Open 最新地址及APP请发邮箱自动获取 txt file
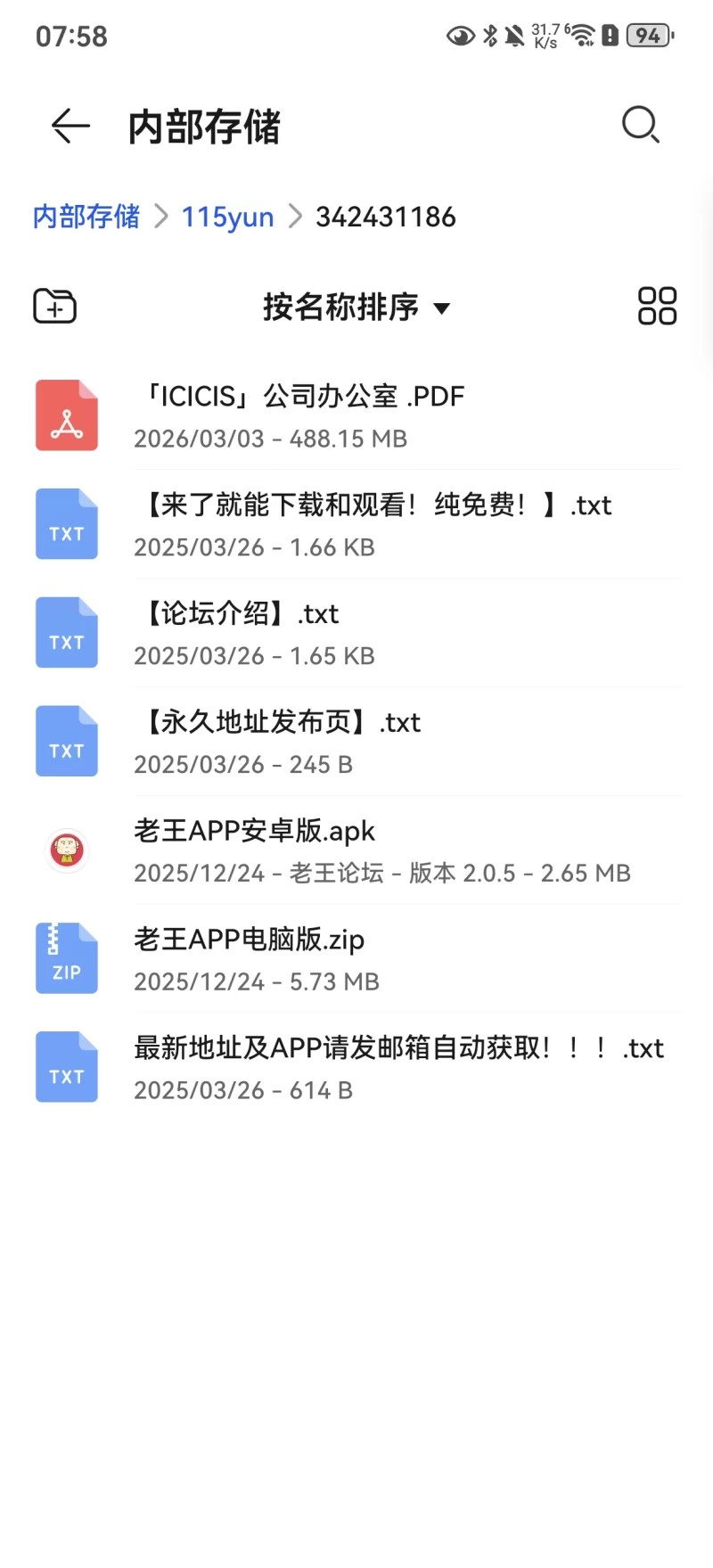The width and height of the screenshot is (713, 1568). (x=356, y=1068)
